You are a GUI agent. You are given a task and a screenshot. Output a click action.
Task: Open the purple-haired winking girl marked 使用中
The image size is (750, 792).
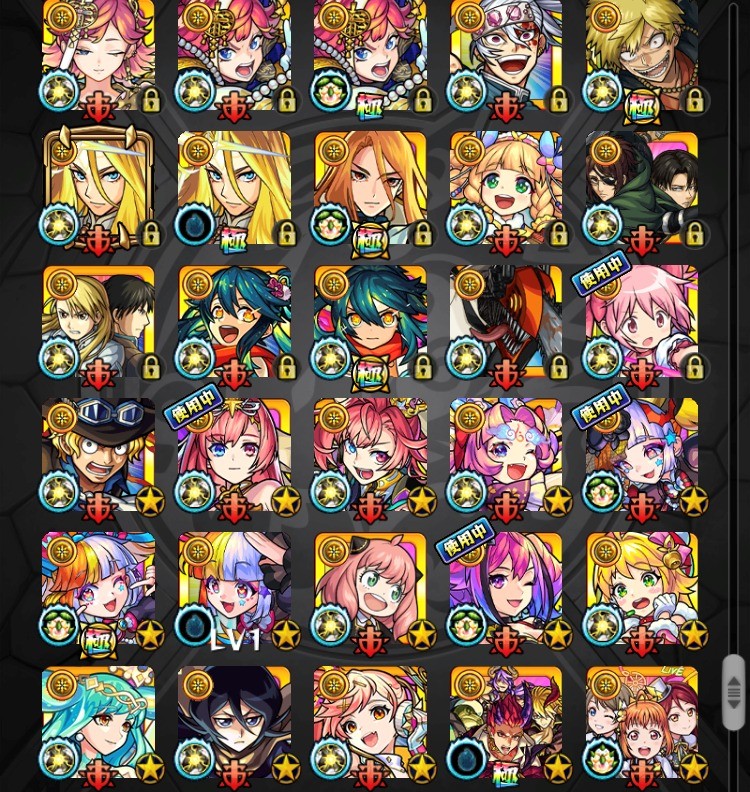click(x=506, y=592)
